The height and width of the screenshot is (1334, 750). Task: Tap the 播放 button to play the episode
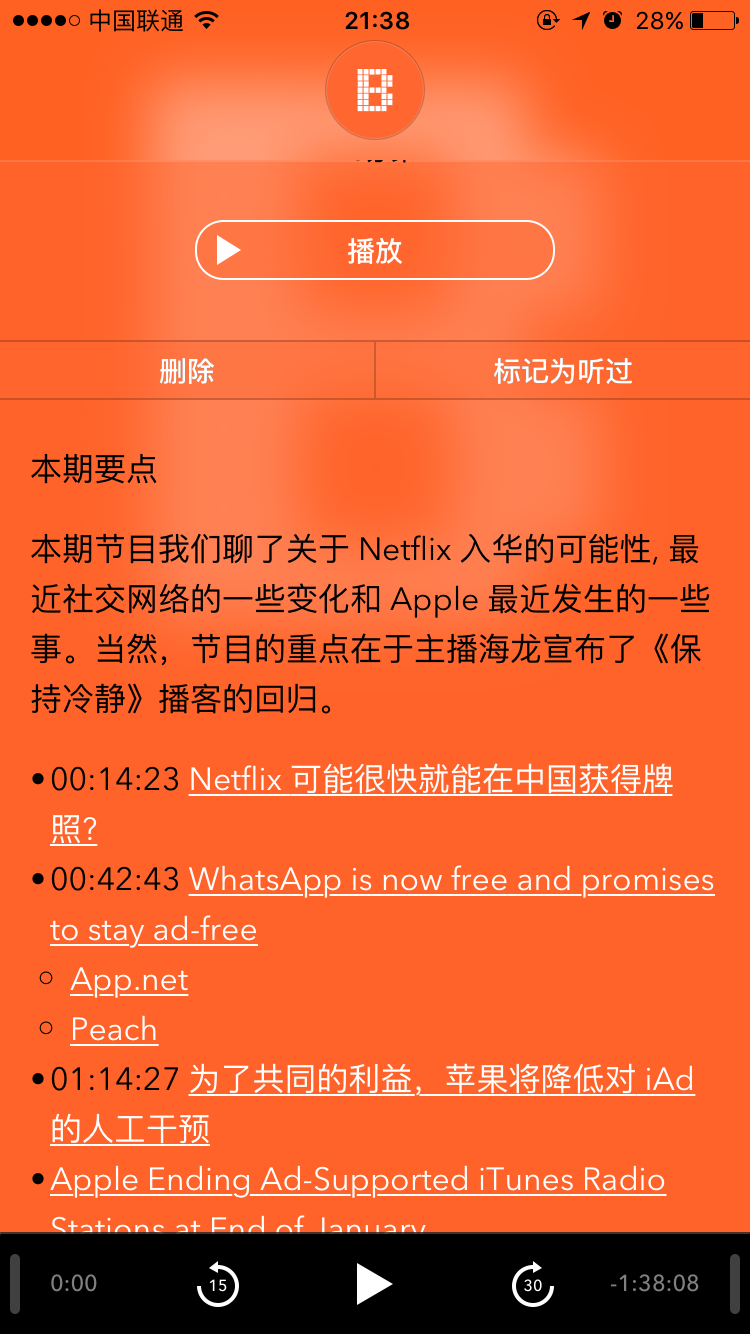pos(375,250)
